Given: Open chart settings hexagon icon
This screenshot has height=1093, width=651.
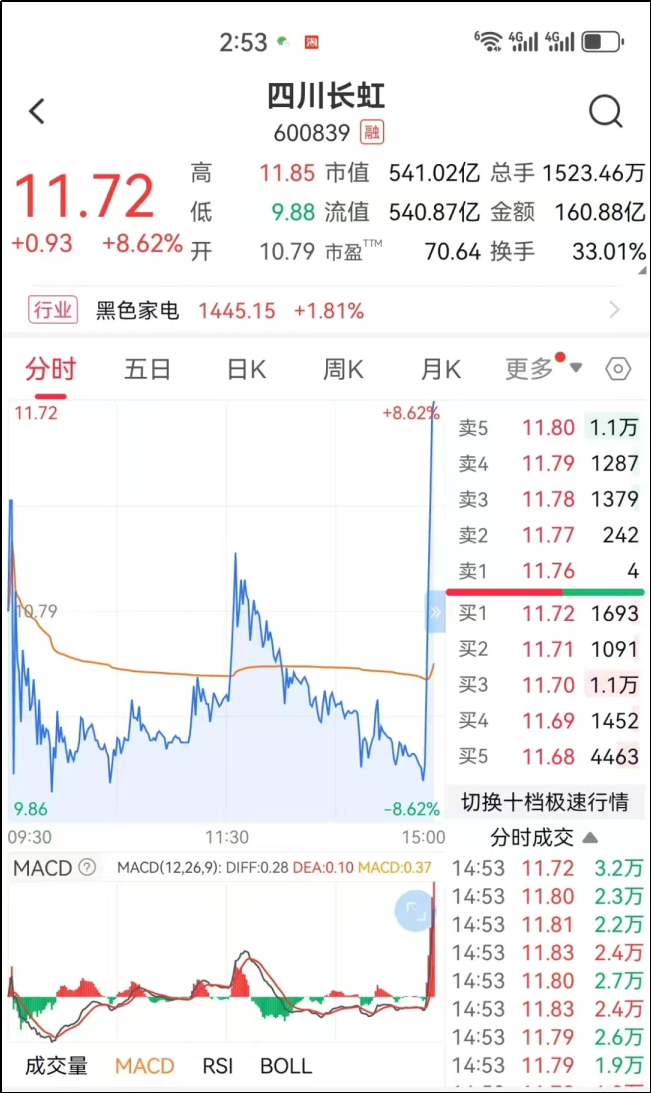Looking at the screenshot, I should coord(618,369).
